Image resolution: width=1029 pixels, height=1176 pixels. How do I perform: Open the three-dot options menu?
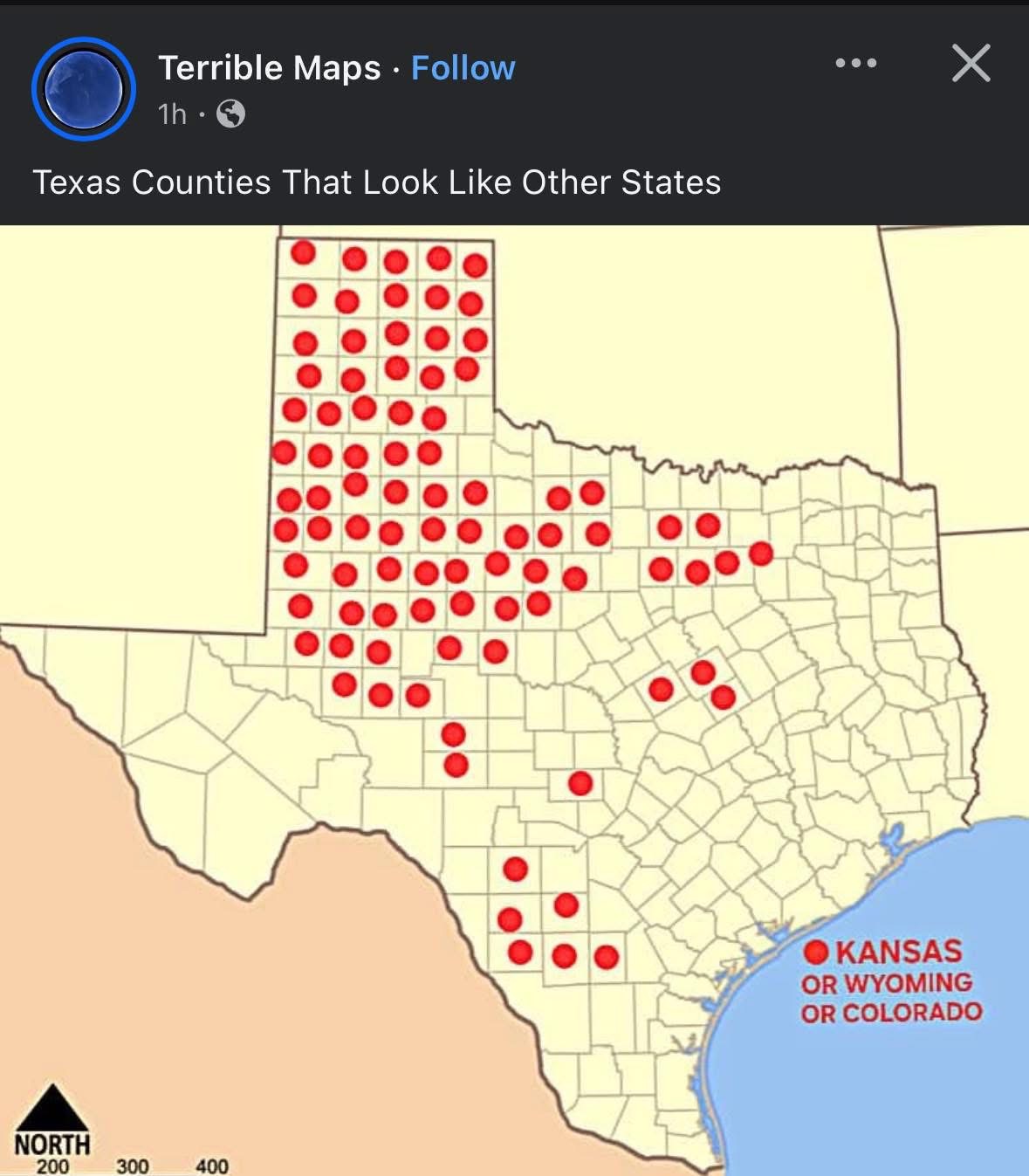click(855, 64)
